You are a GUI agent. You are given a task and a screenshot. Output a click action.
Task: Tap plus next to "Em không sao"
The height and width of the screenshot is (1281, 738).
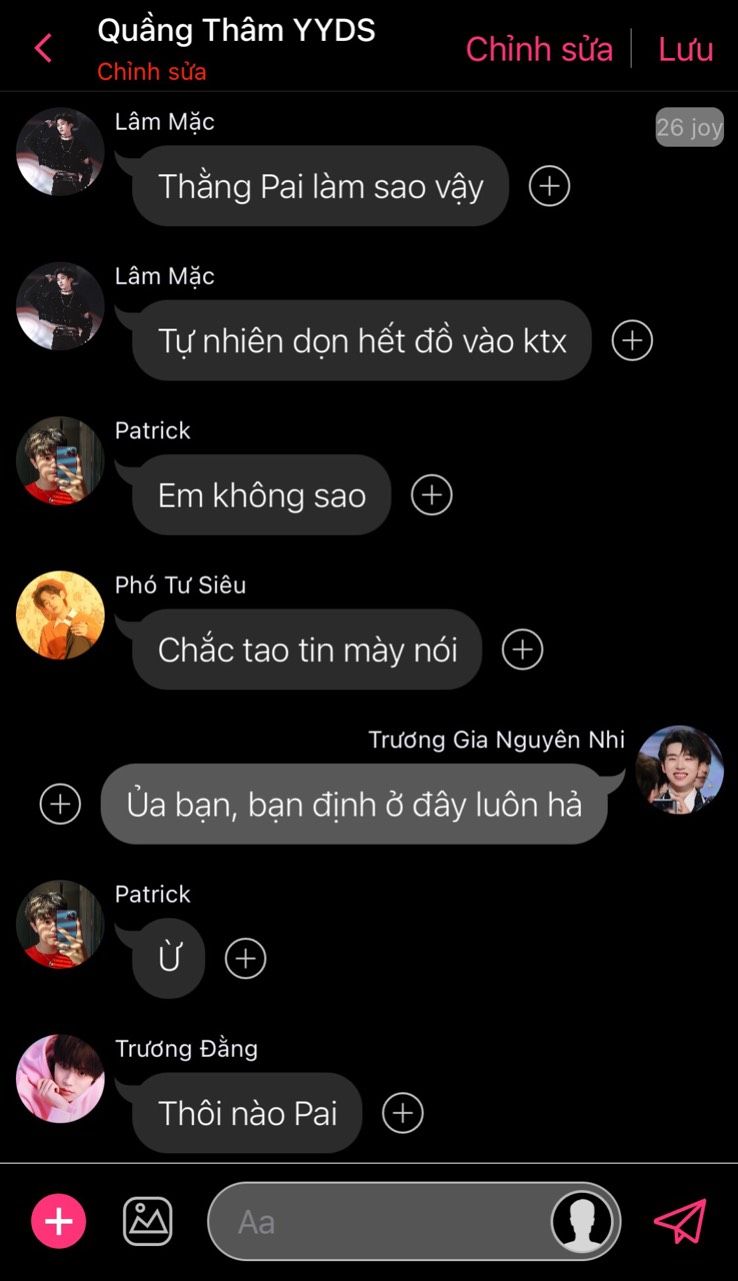432,495
